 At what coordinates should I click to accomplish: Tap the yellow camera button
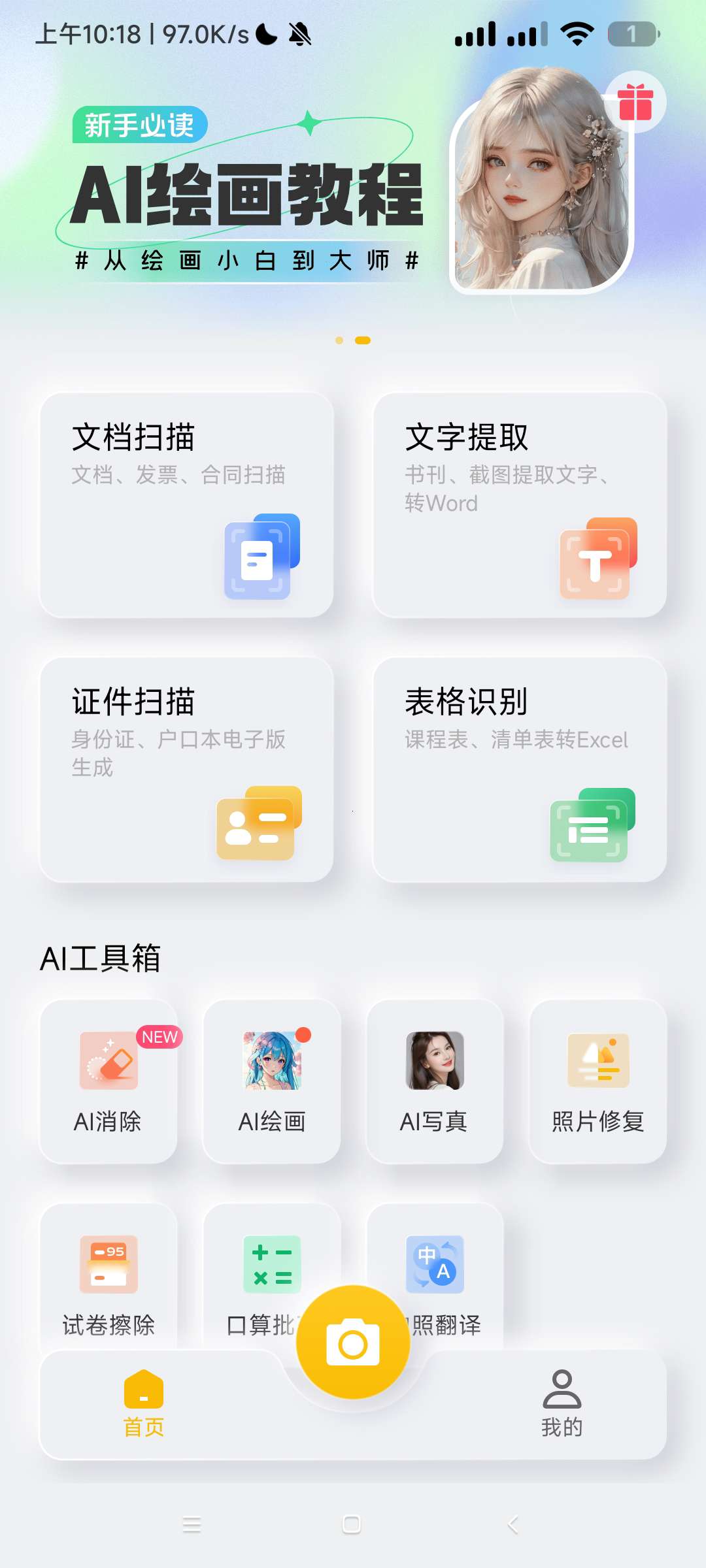pyautogui.click(x=353, y=1343)
